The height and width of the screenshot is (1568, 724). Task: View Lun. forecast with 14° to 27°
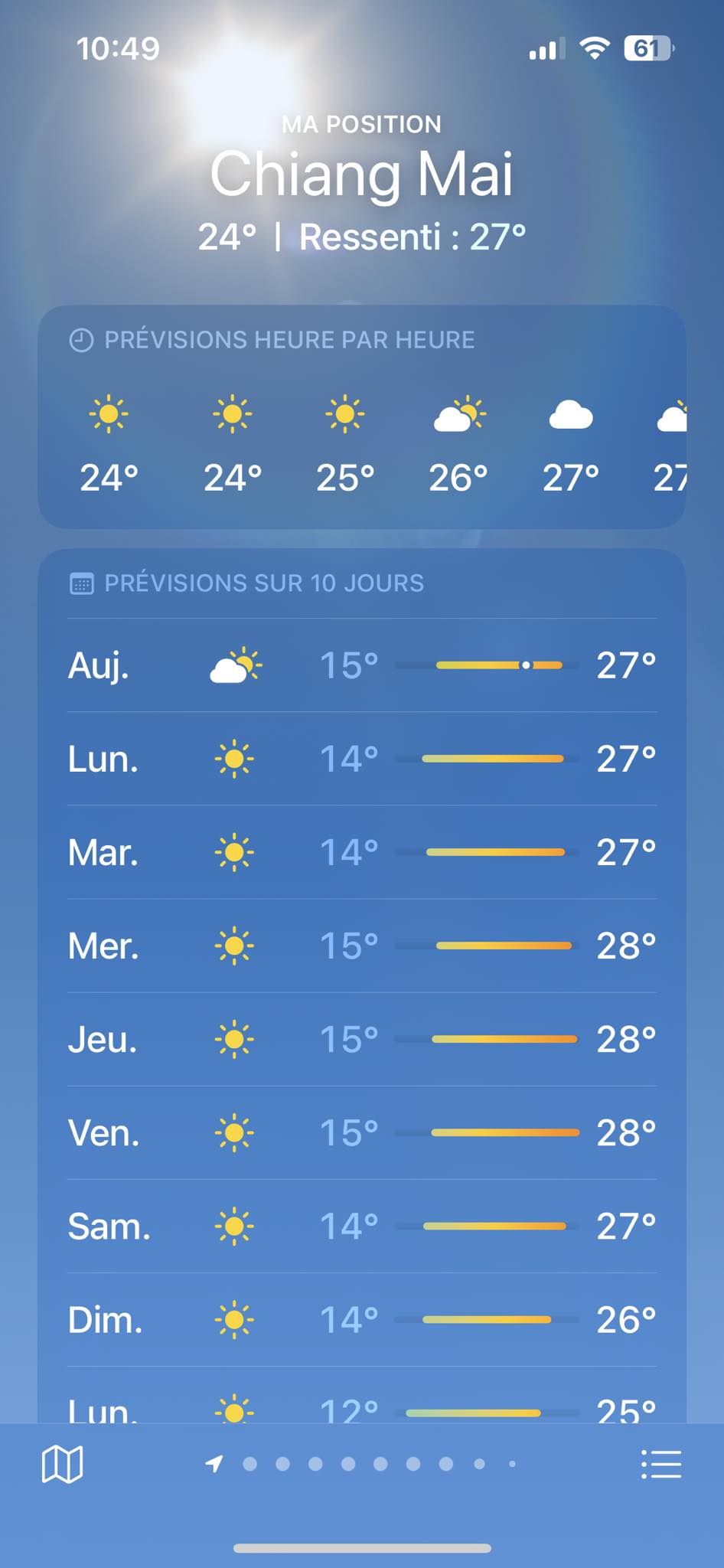362,759
